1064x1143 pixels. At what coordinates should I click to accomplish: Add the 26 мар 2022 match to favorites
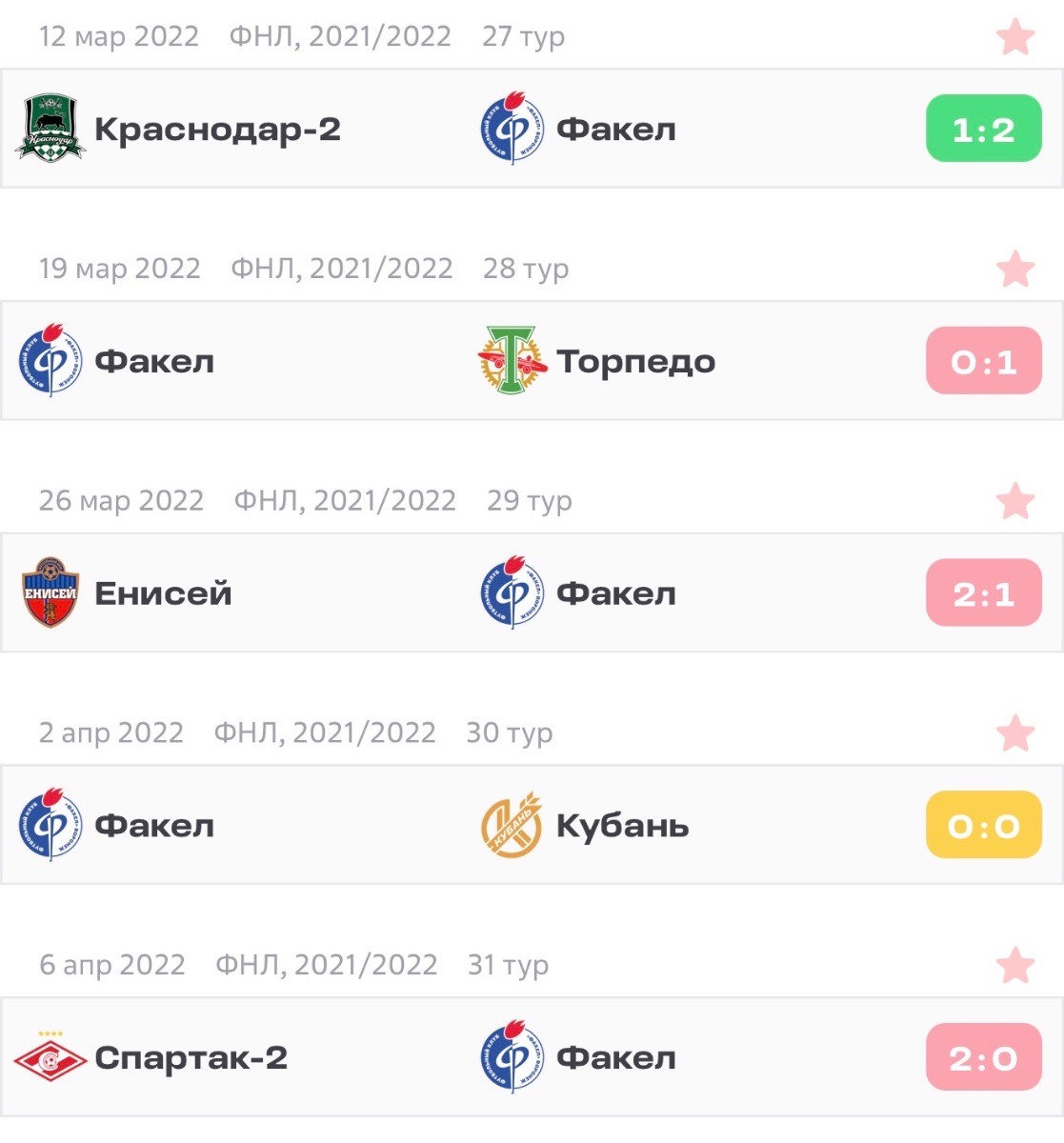1015,501
